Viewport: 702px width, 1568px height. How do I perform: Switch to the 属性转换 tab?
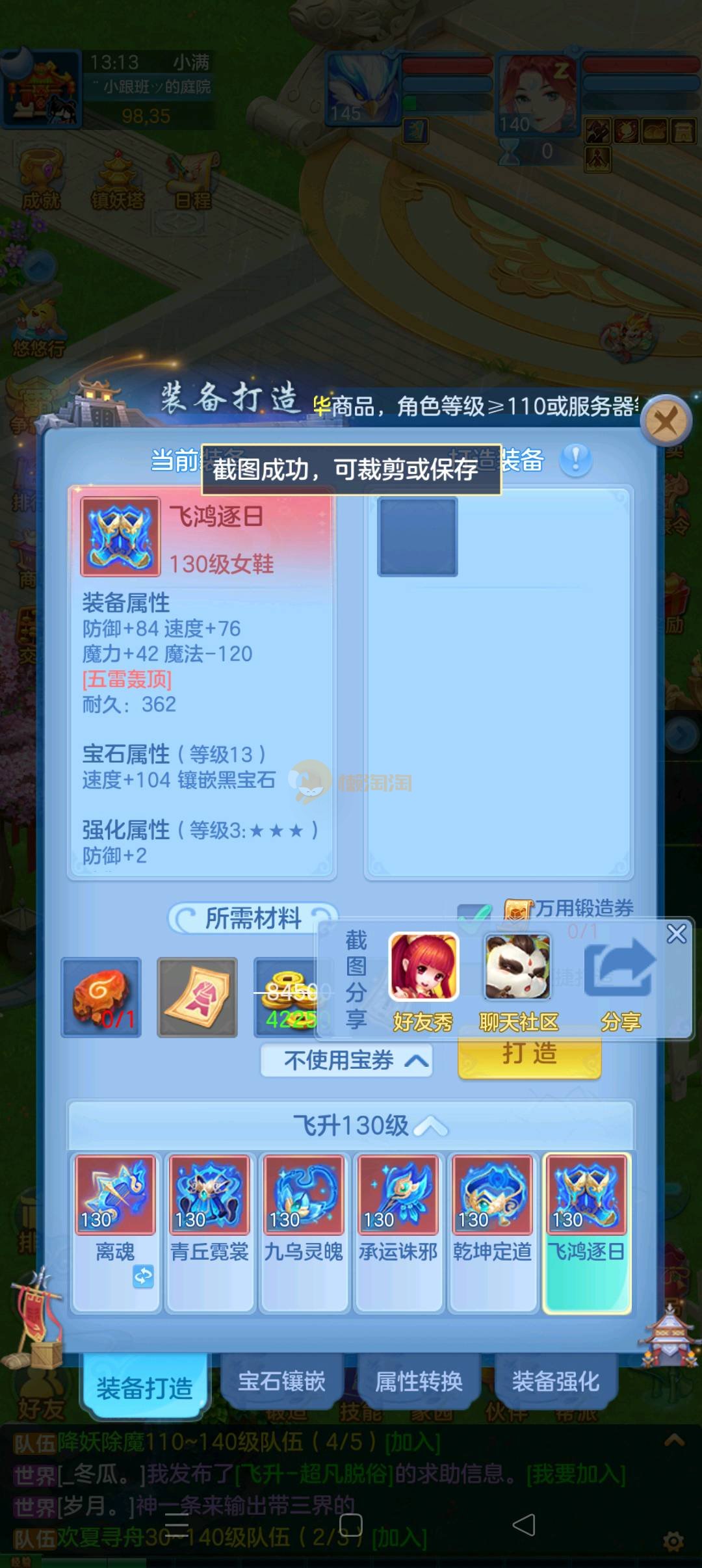419,1381
